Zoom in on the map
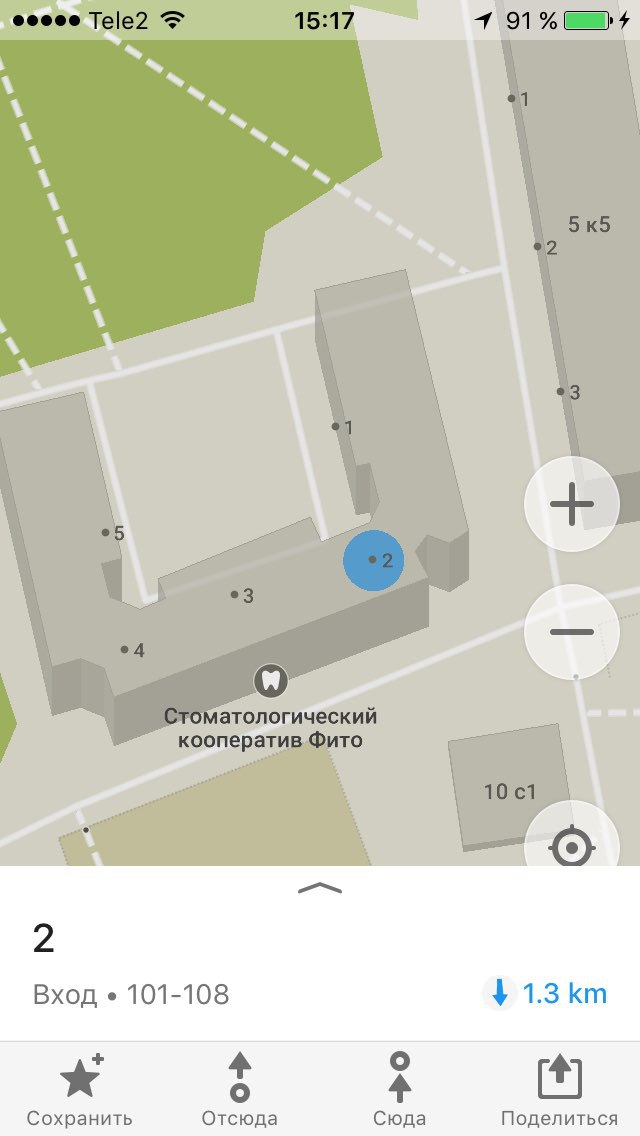This screenshot has height=1136, width=640. point(571,504)
